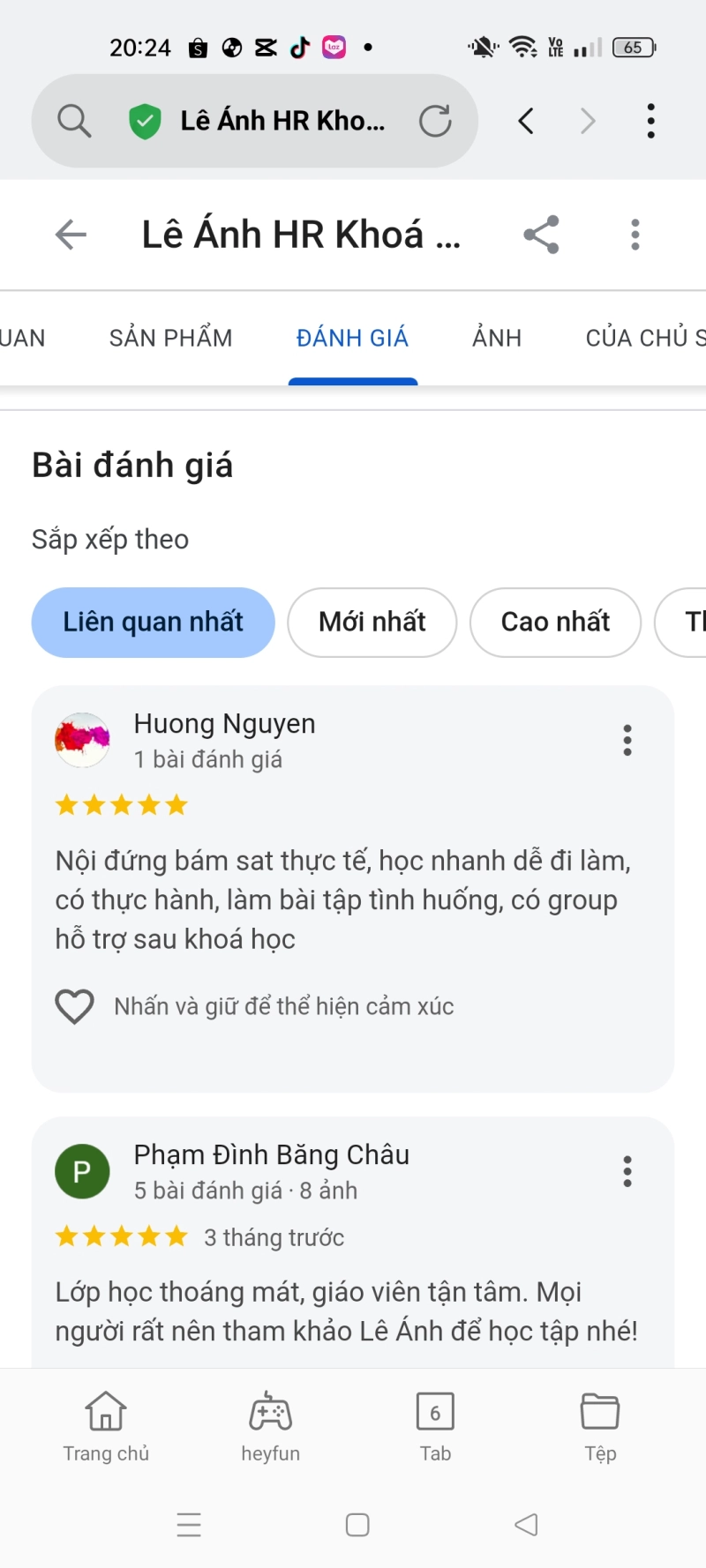Screen dimensions: 706x1568
Task: Reload the current page
Action: click(x=436, y=121)
